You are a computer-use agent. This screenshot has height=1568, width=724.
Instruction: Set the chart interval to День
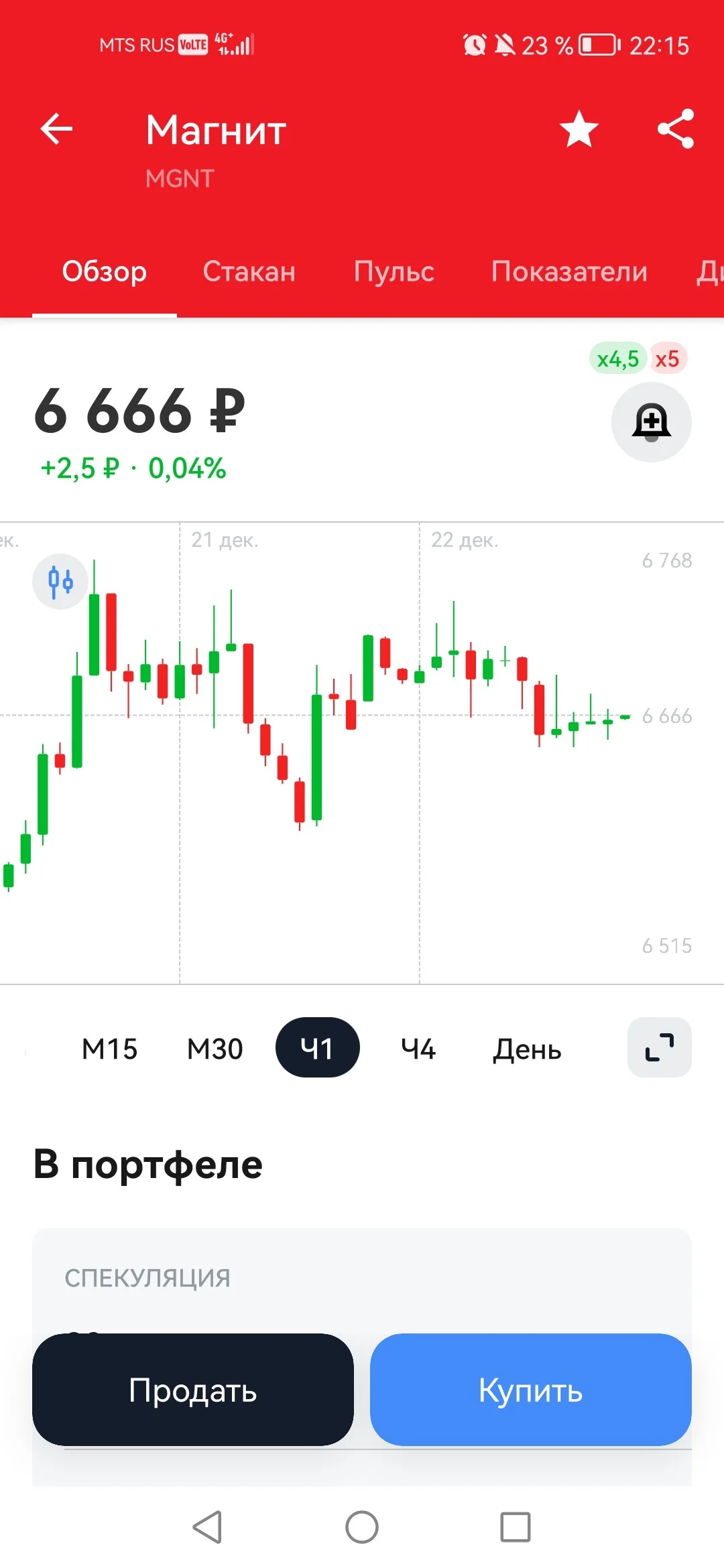[527, 1049]
